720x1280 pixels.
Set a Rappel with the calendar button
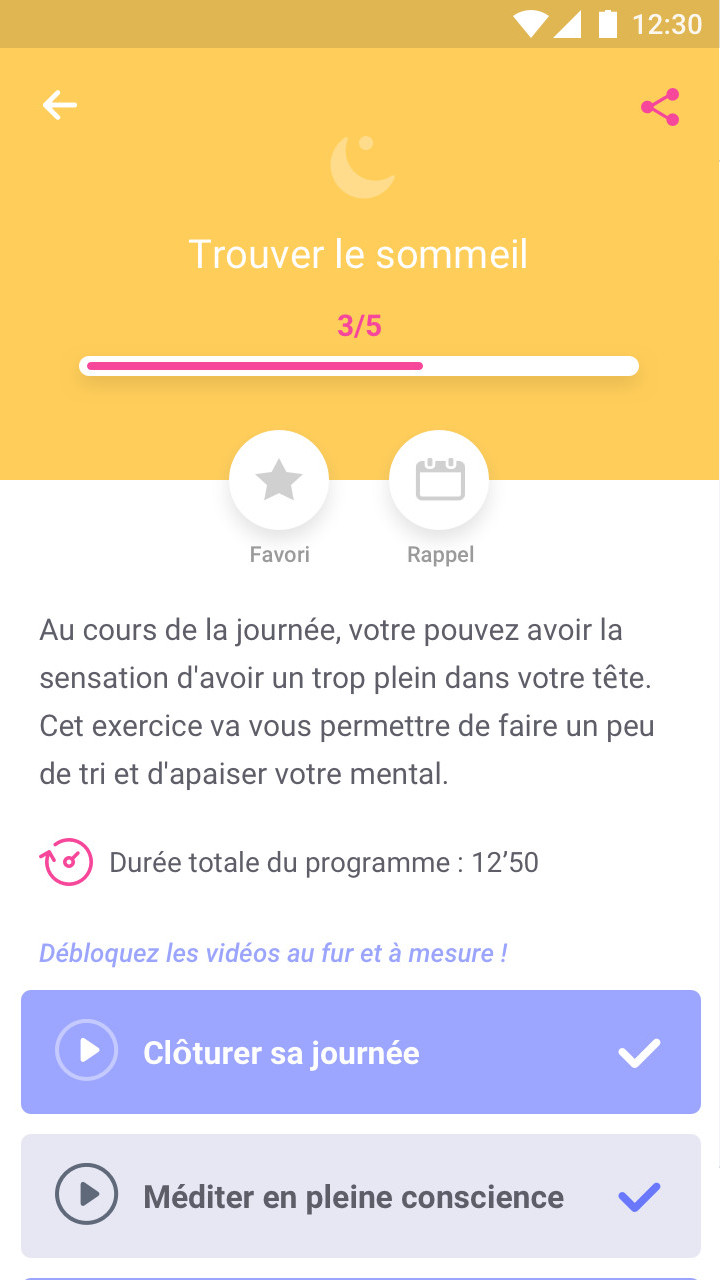pos(440,481)
